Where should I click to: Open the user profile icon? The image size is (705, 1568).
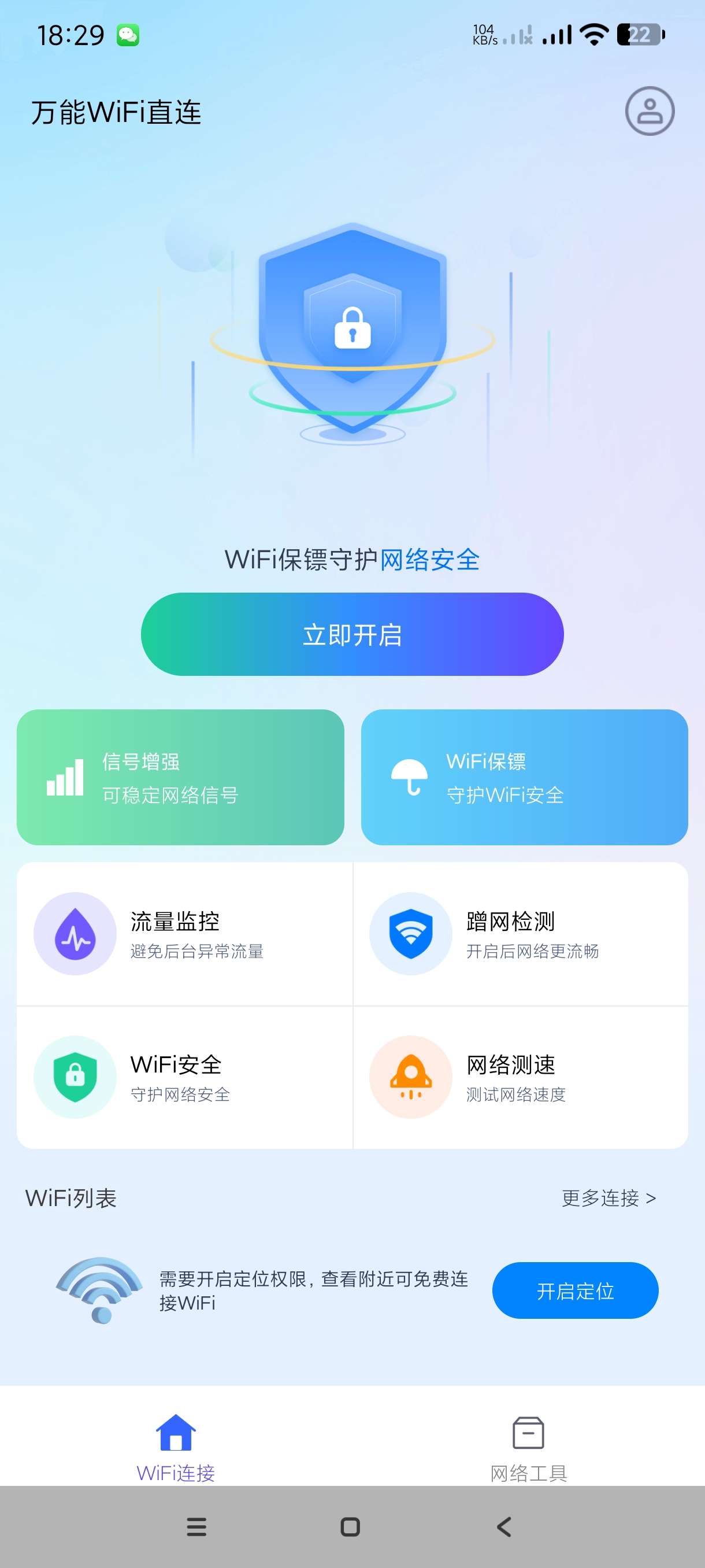tap(650, 112)
